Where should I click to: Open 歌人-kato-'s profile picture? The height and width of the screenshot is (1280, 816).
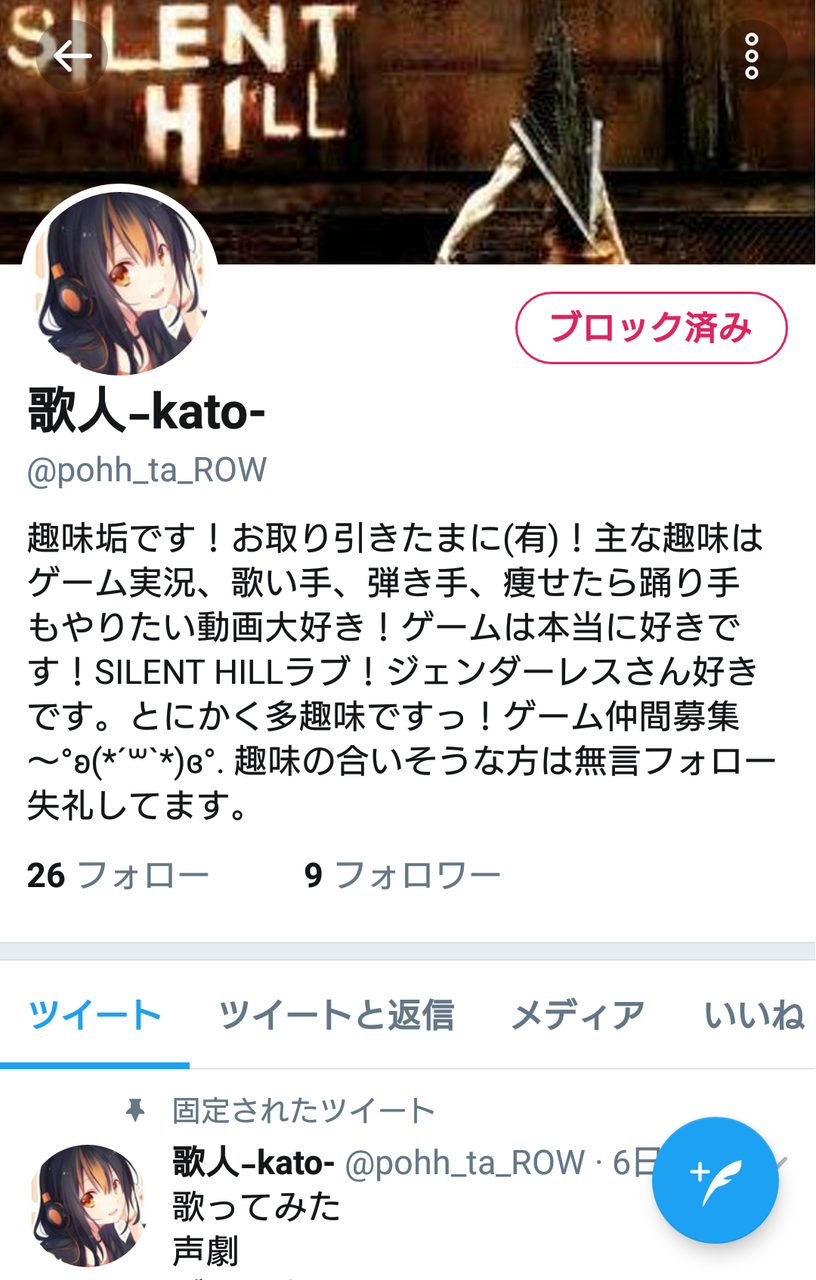[120, 282]
